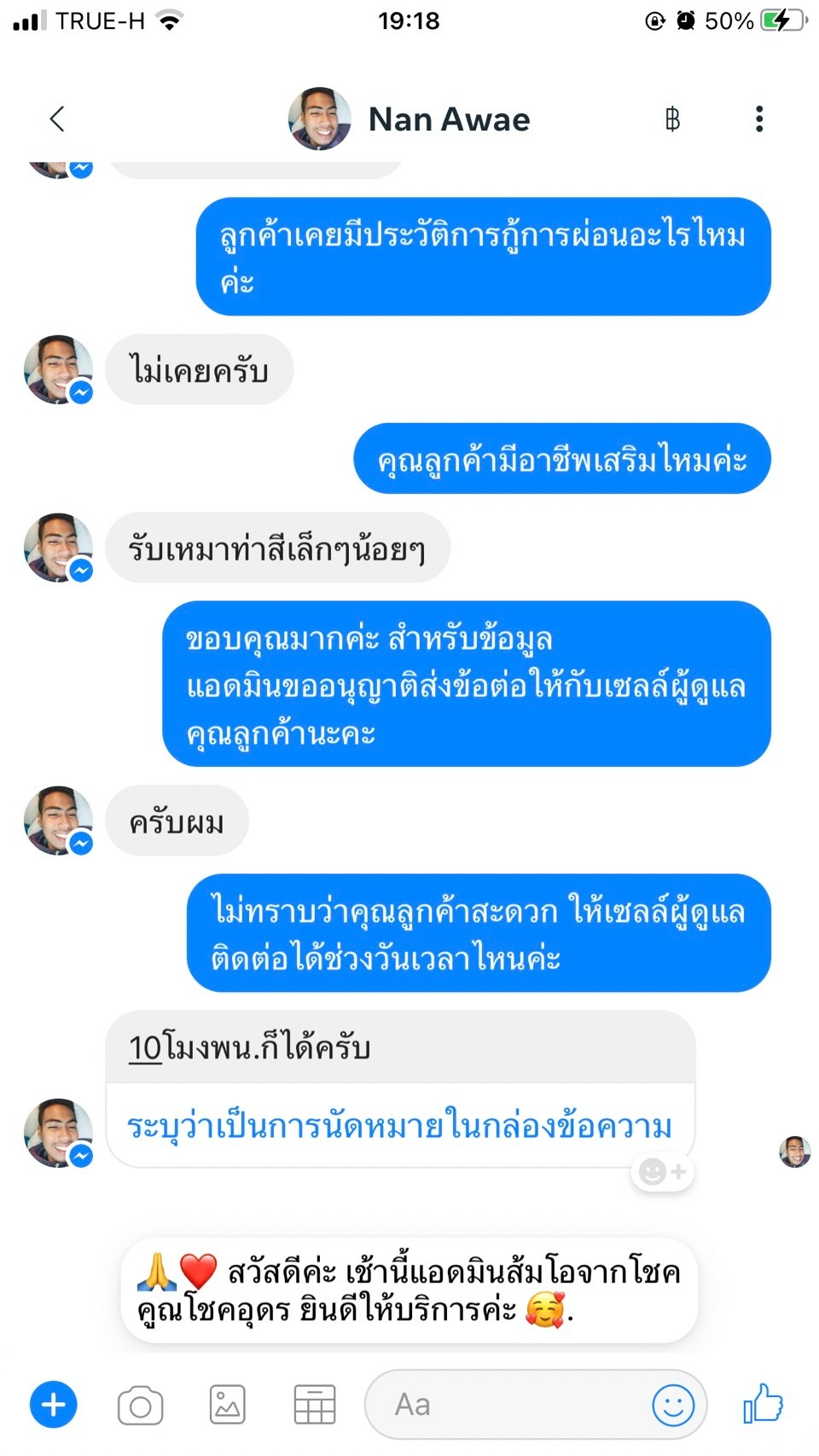Send the saved greeting reply สวัสดีค่ะ

tap(409, 1291)
